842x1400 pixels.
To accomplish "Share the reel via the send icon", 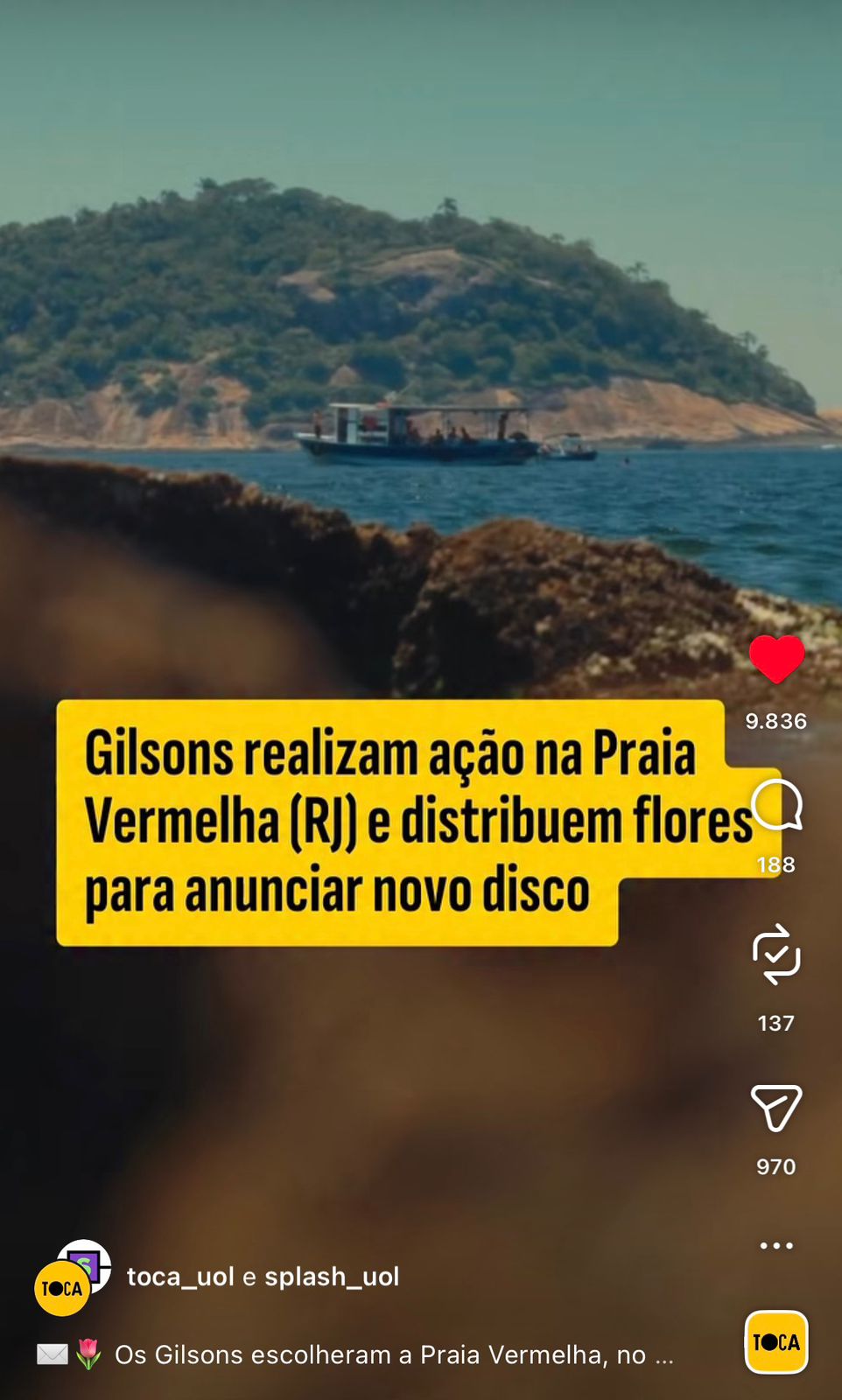I will 776,1108.
